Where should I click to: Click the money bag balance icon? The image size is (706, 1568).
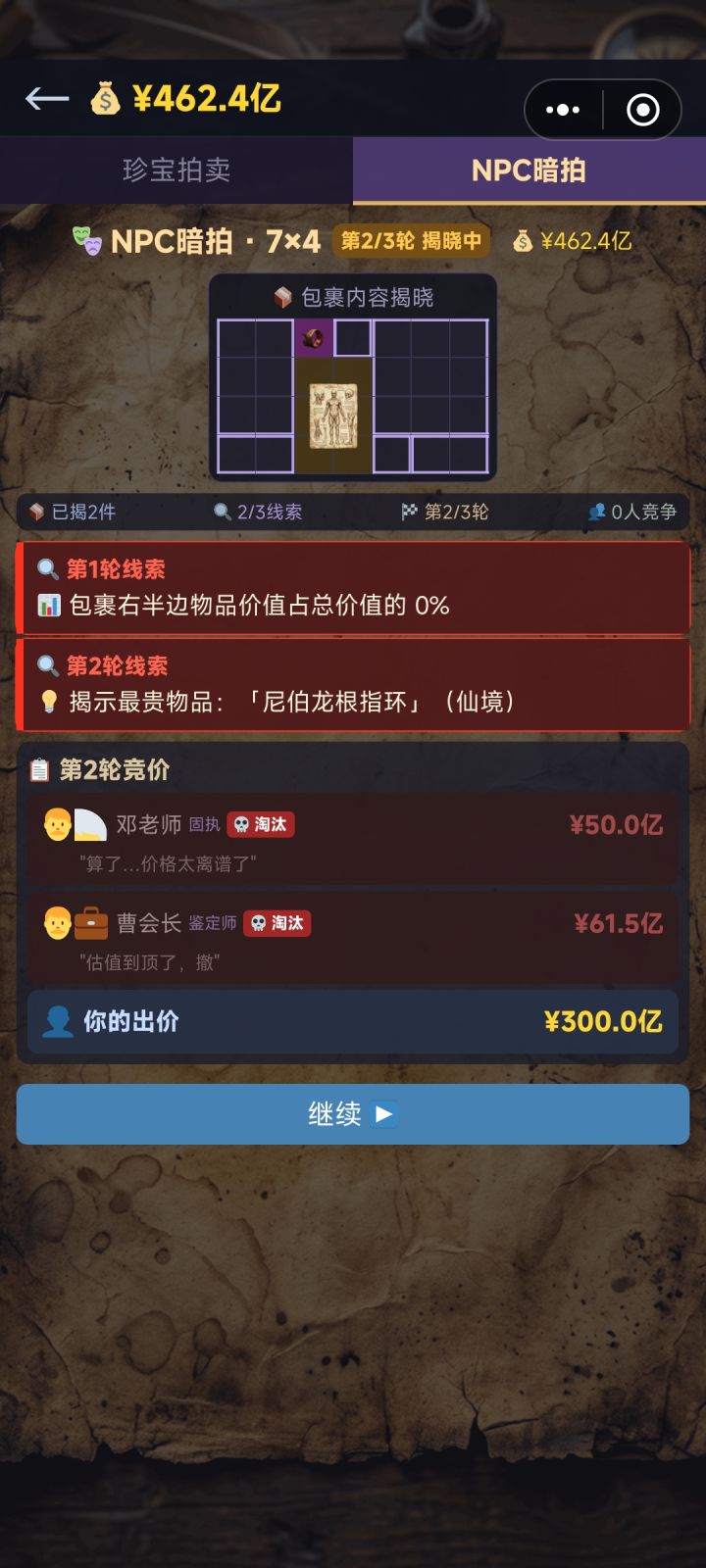tap(104, 97)
